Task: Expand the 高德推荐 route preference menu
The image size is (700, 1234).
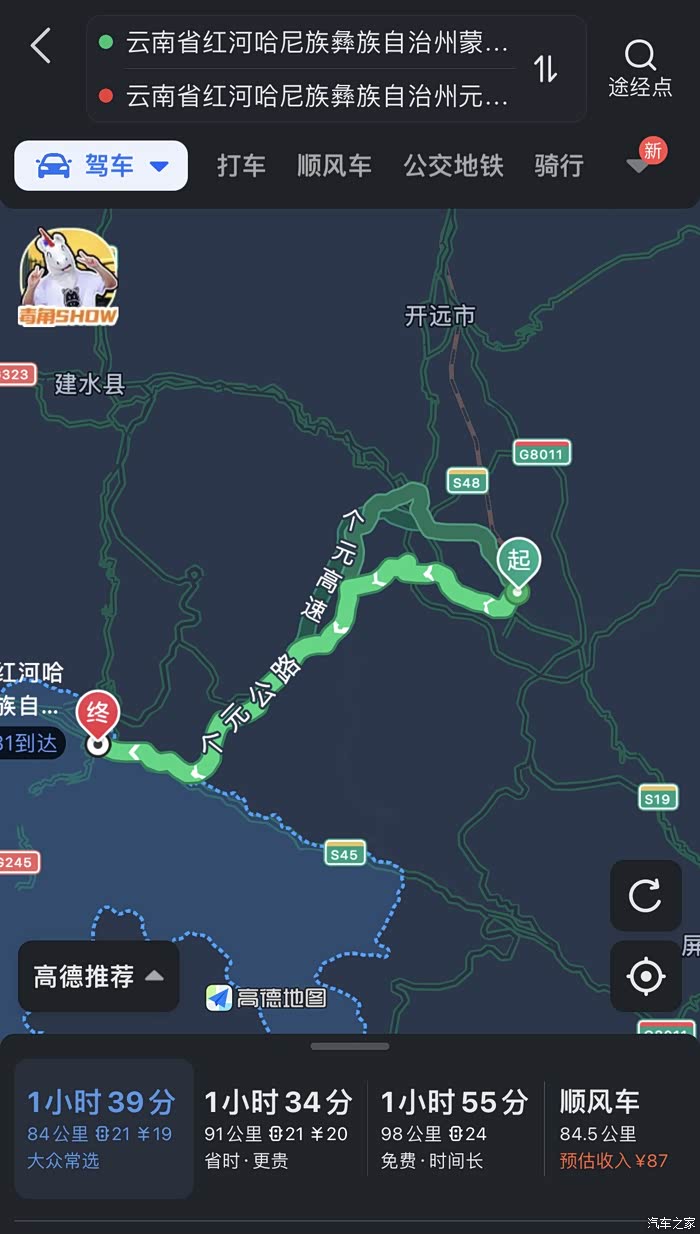Action: click(98, 976)
